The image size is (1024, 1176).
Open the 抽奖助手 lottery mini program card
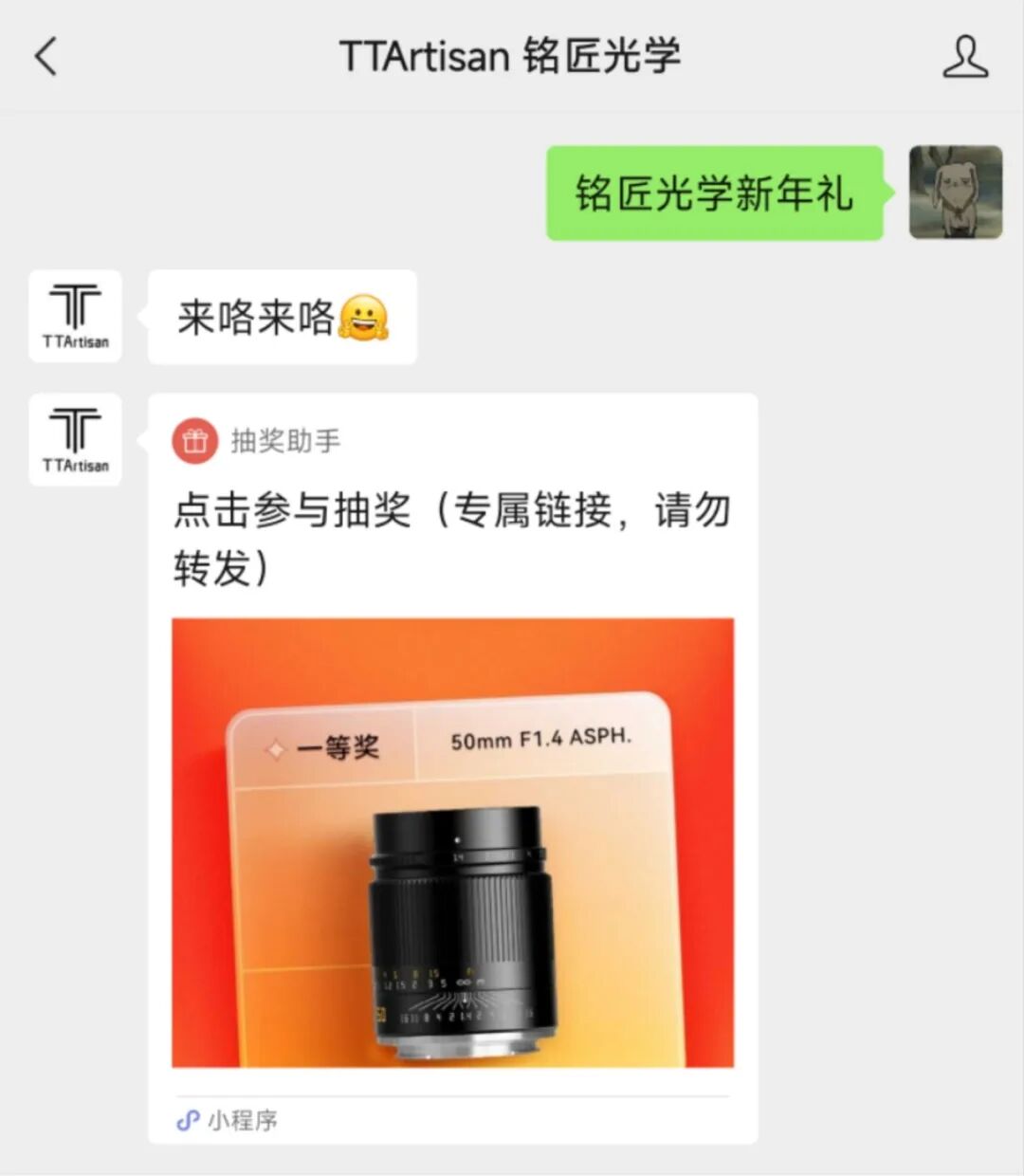[x=453, y=768]
